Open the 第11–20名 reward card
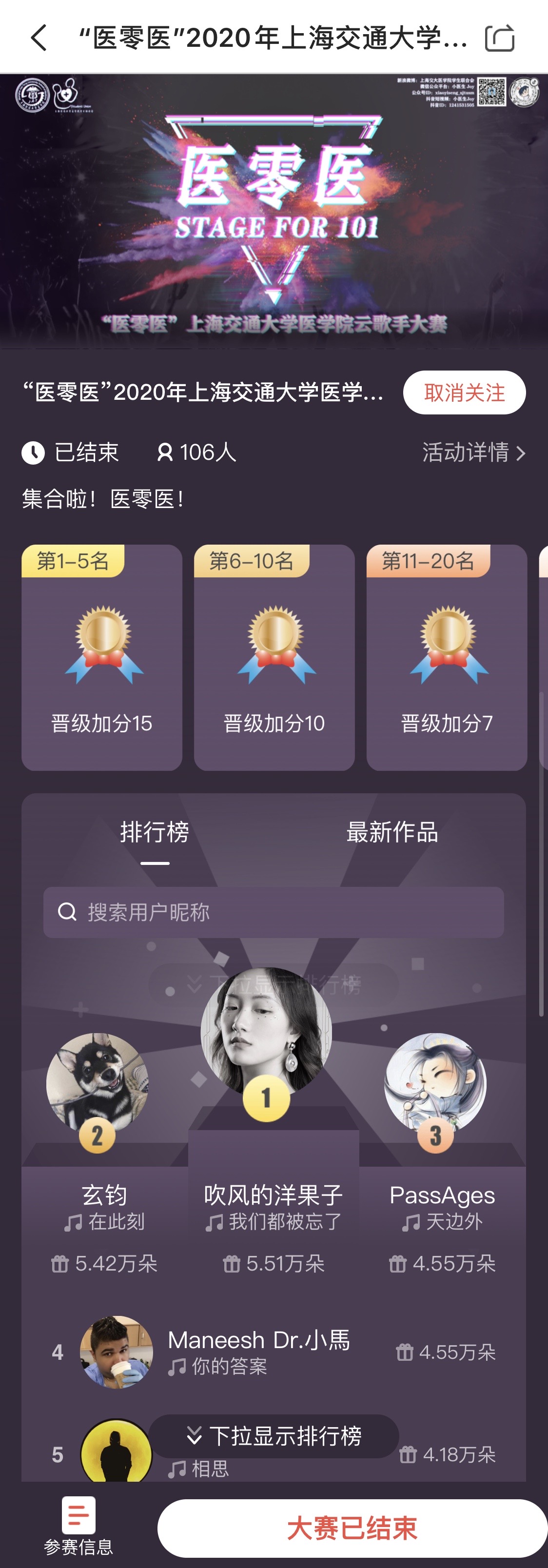This screenshot has height=1568, width=548. point(446,657)
